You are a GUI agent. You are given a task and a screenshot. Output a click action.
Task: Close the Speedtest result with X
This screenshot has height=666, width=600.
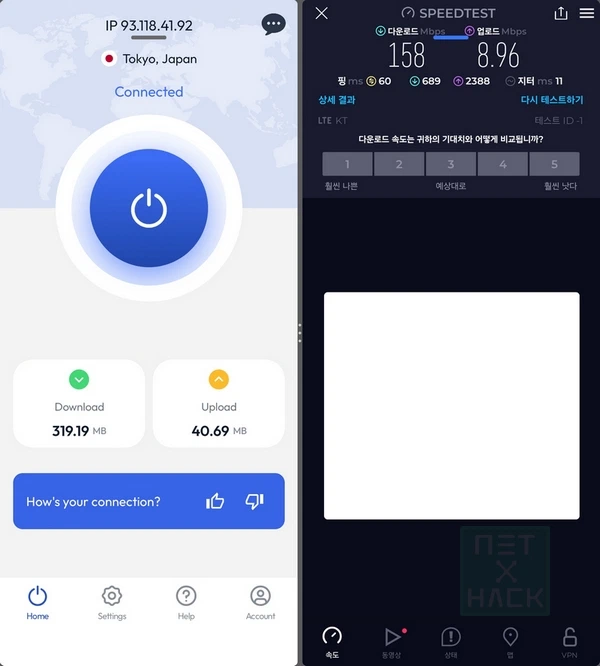(x=321, y=13)
